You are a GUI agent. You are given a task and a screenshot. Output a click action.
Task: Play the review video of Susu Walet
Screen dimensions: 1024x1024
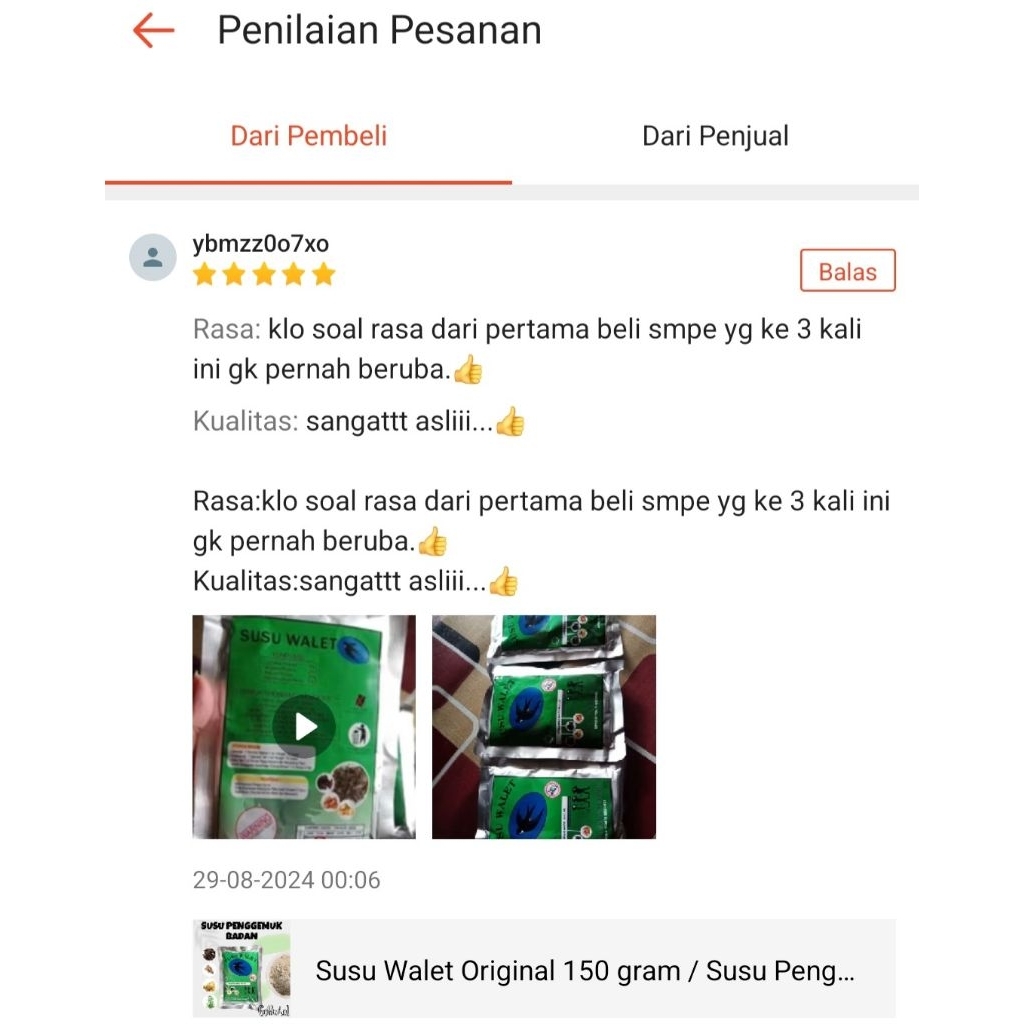[304, 727]
